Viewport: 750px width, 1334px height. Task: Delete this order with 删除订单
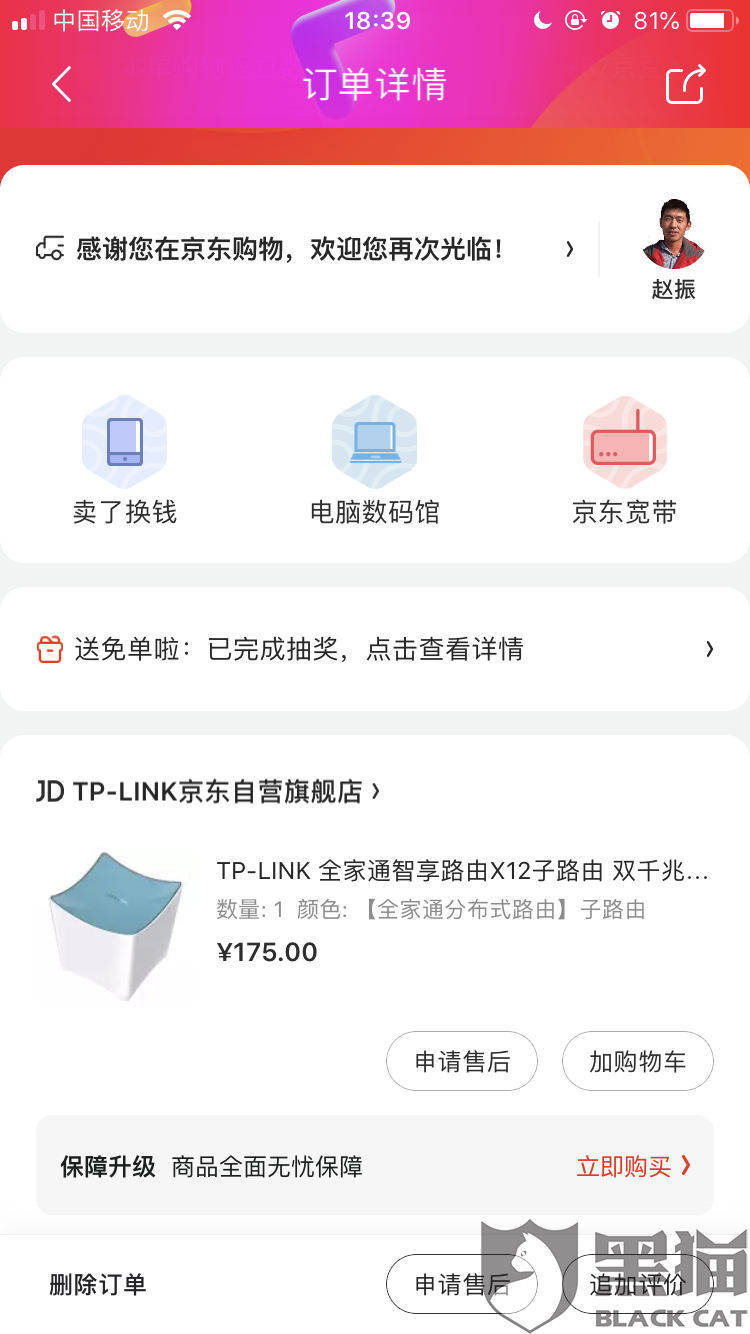click(x=98, y=1284)
